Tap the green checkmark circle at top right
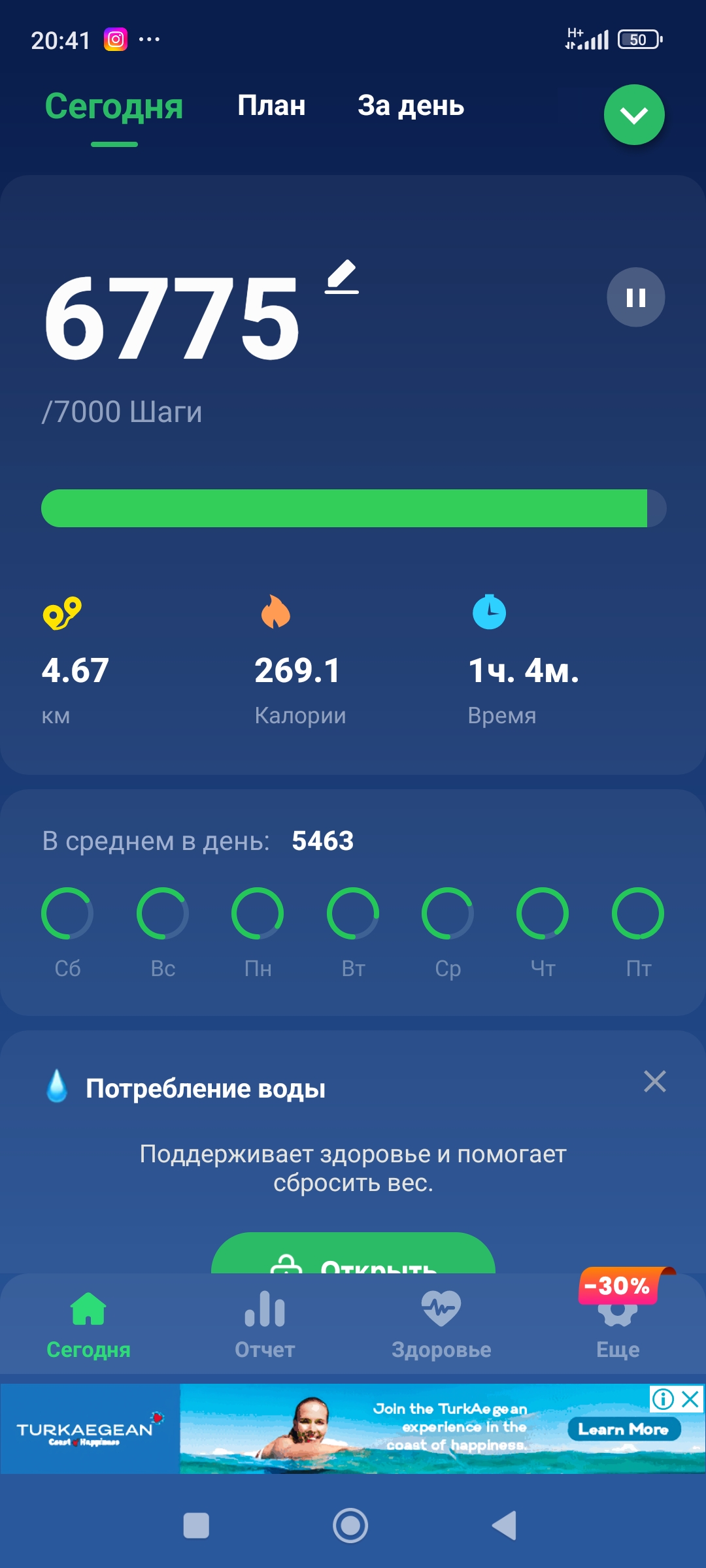 633,114
